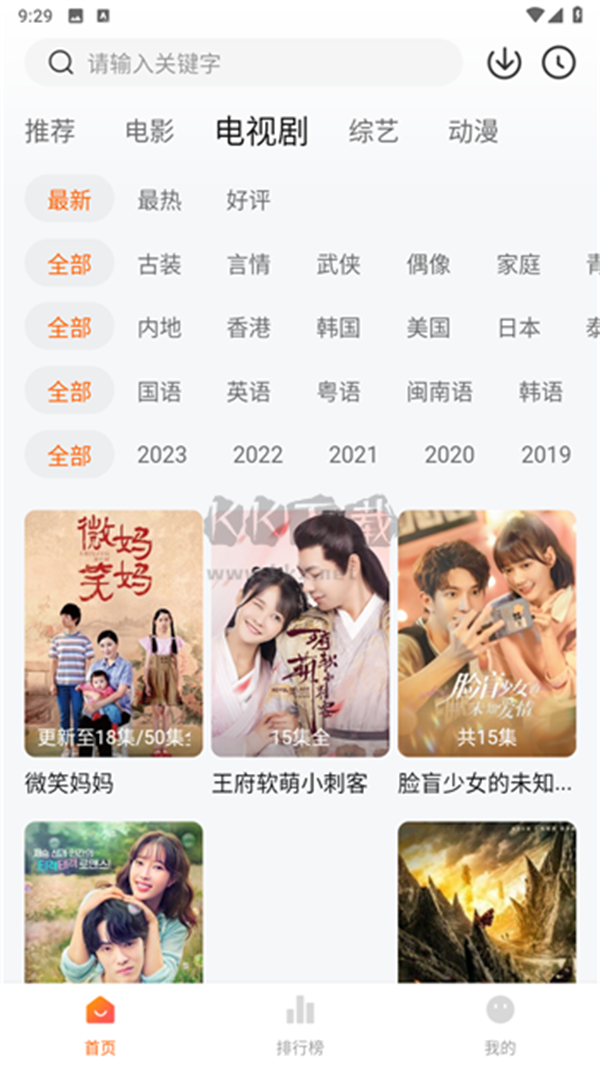
Task: Select the 首页 home tab
Action: tap(100, 1024)
